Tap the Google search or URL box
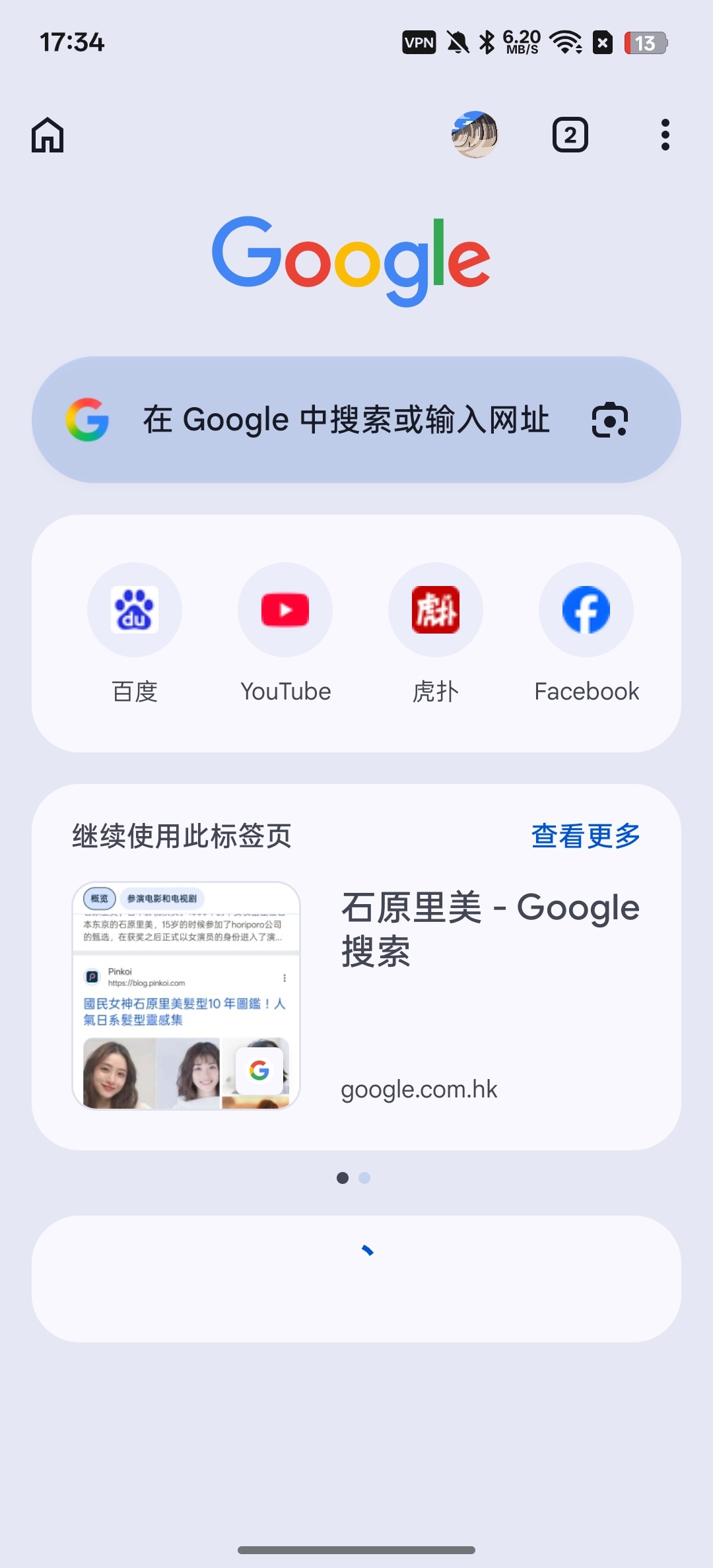The image size is (713, 1568). [x=356, y=420]
